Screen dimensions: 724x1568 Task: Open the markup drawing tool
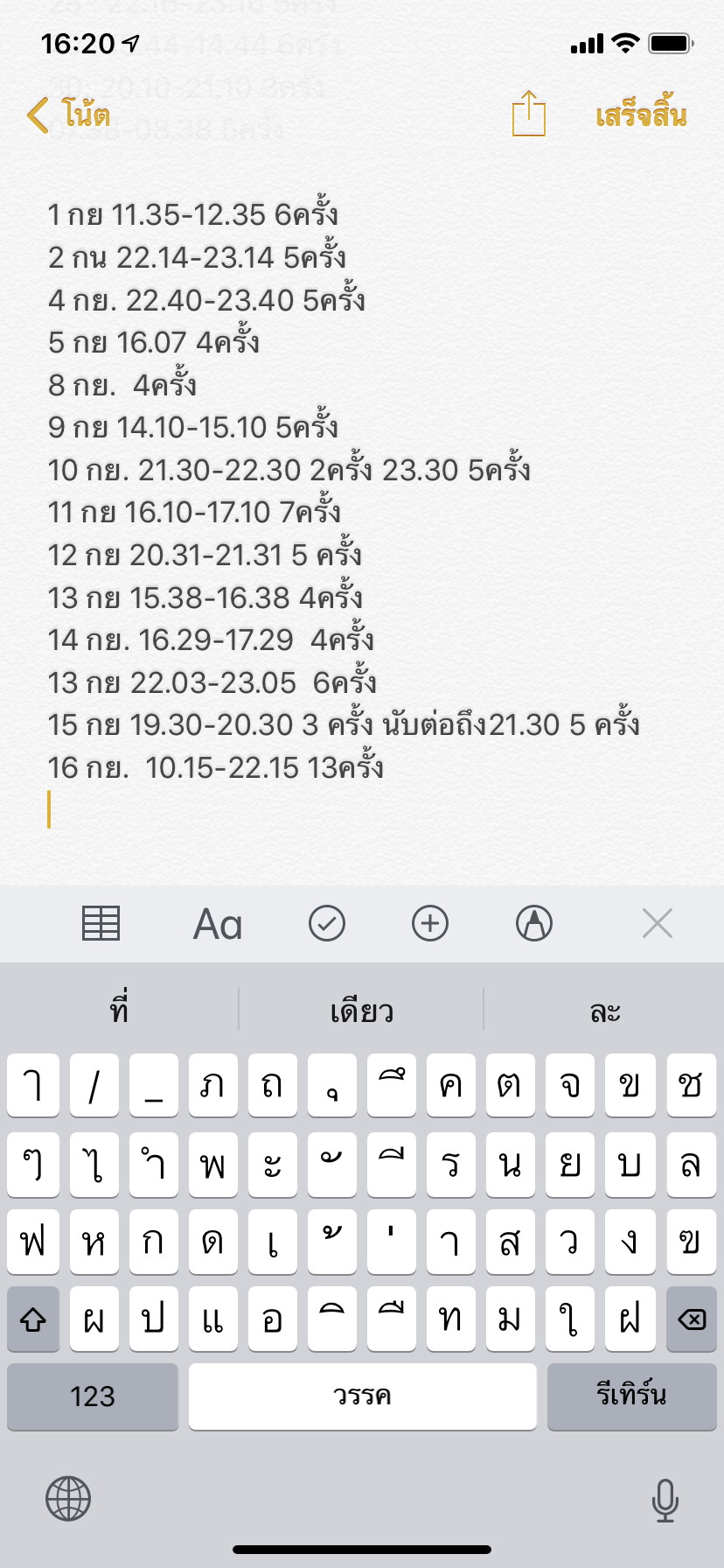[x=534, y=923]
